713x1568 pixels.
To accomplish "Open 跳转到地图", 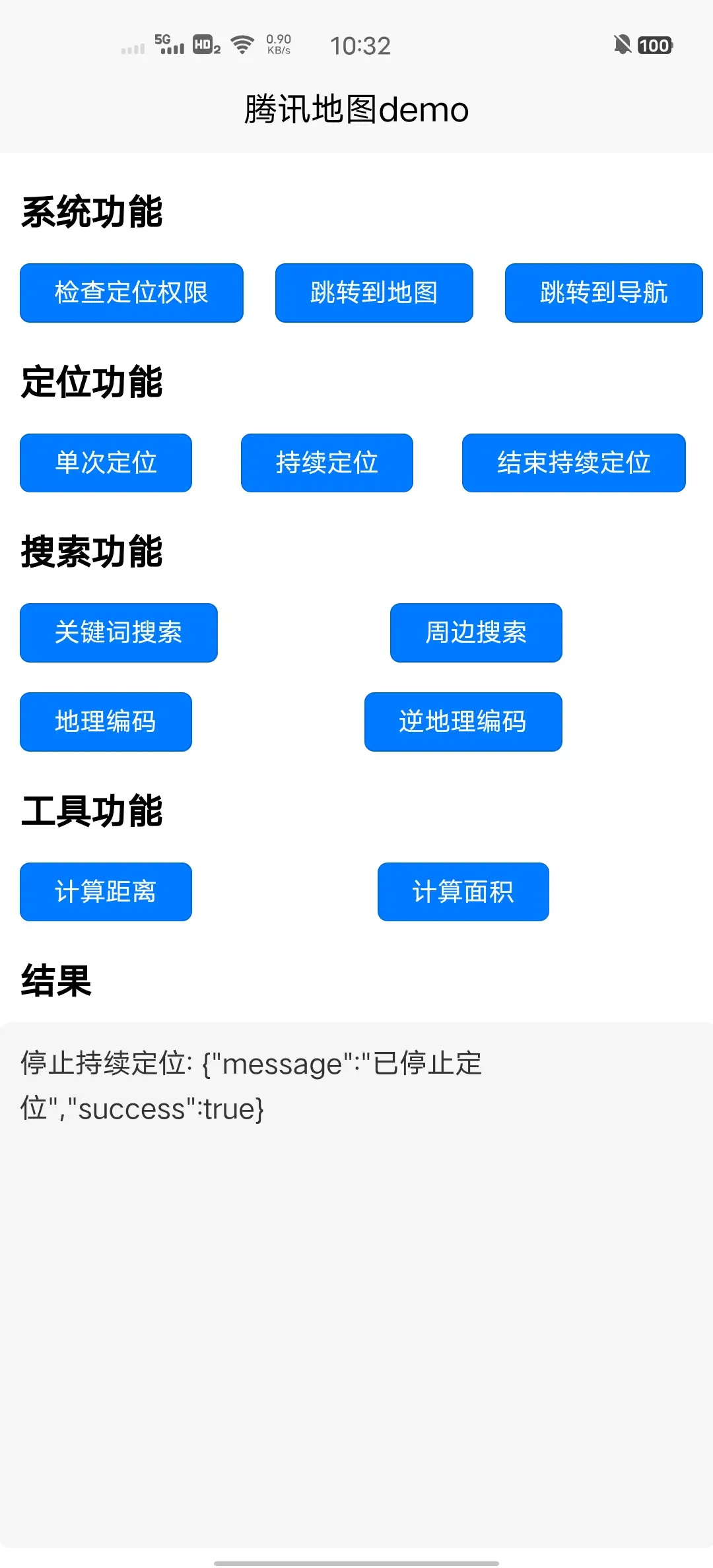I will [x=374, y=293].
